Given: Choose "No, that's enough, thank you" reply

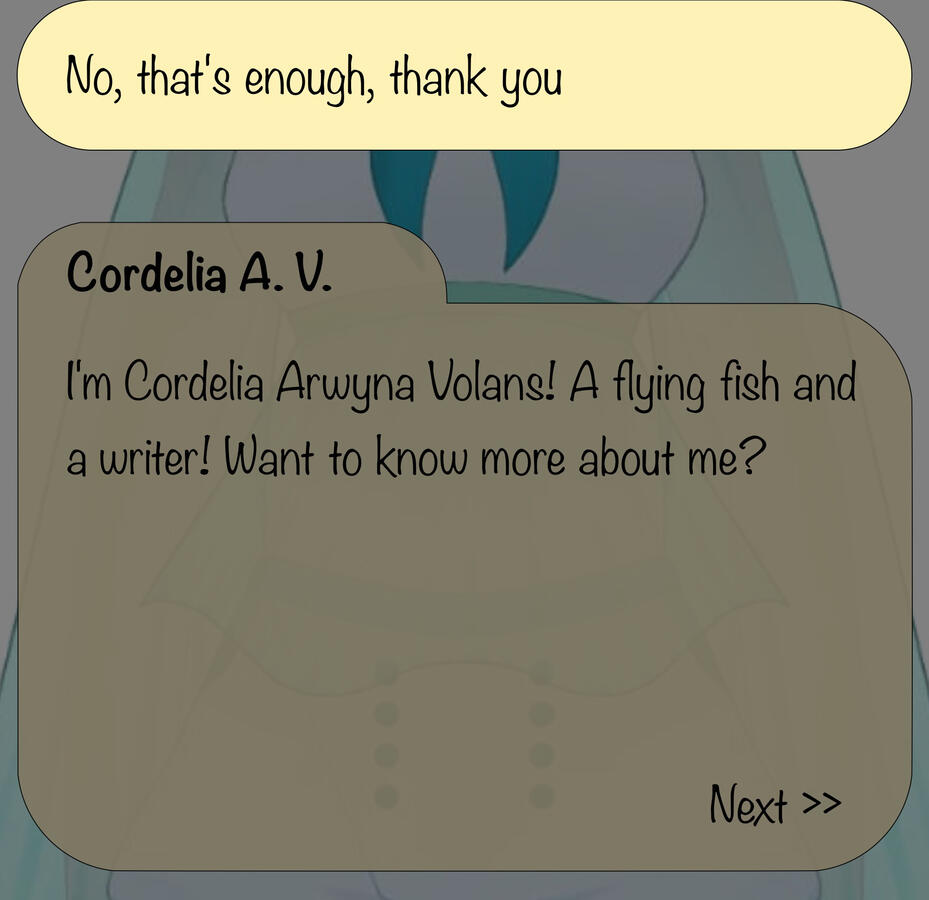Looking at the screenshot, I should coord(464,77).
